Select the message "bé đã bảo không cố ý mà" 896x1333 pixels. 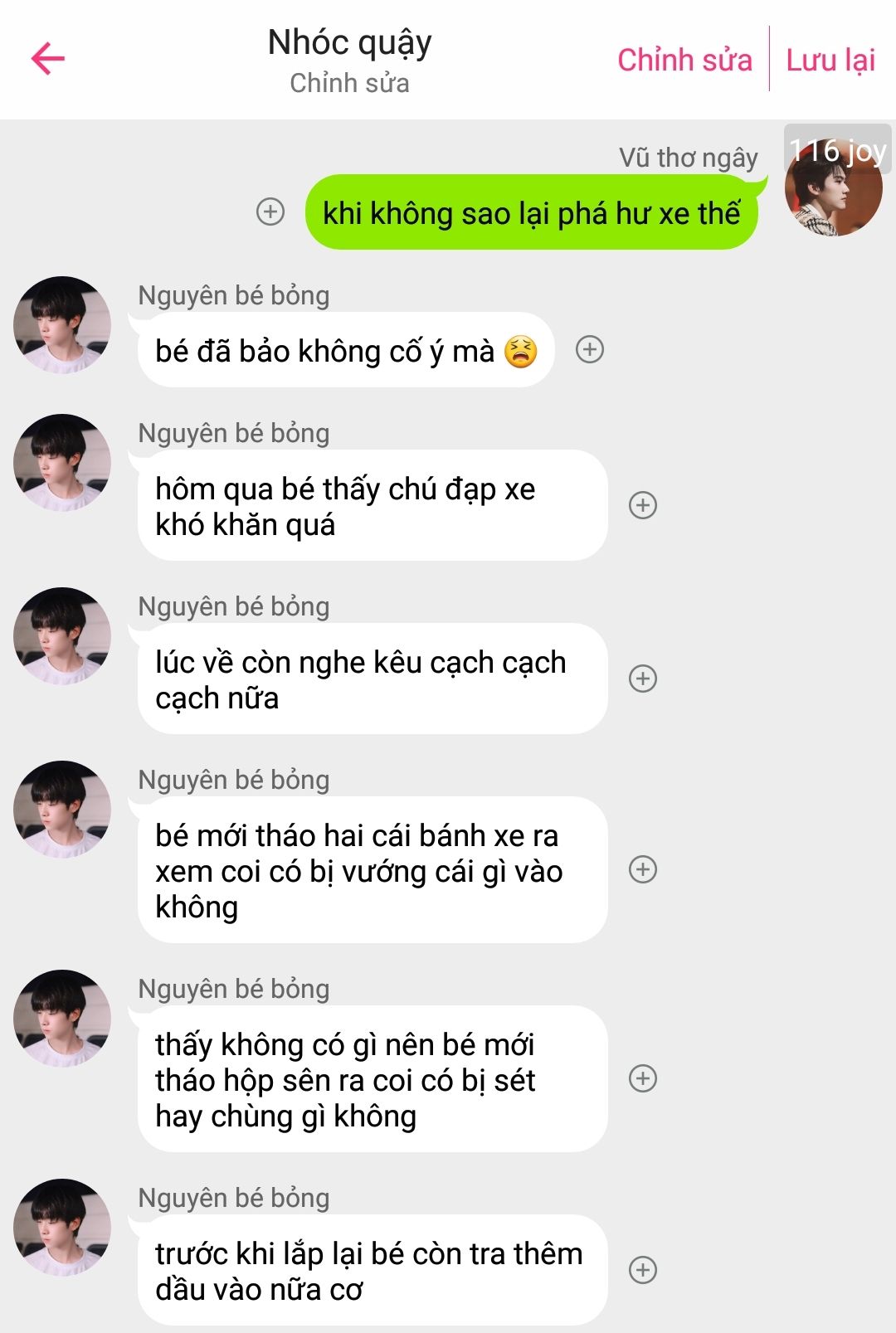click(x=345, y=350)
